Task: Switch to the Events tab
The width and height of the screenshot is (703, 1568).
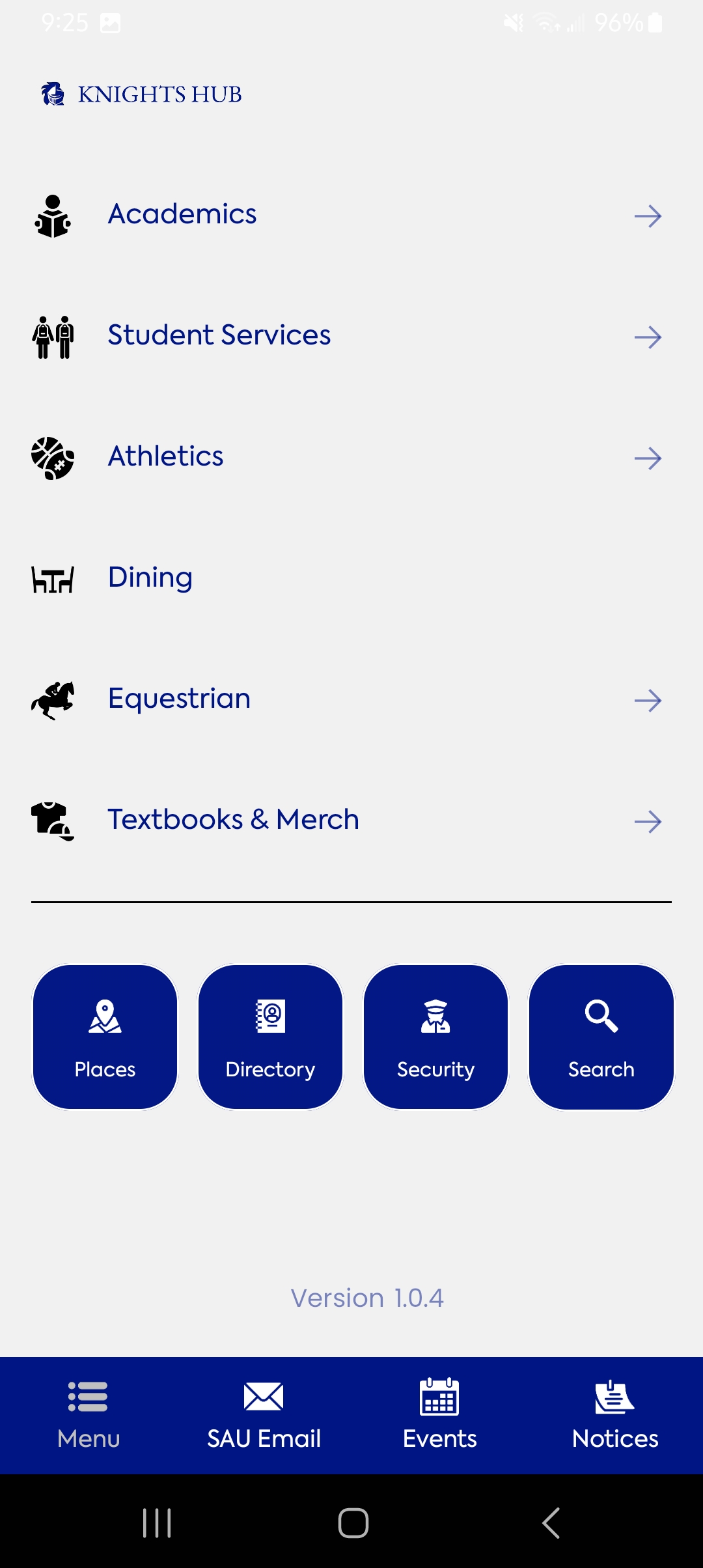Action: (439, 1416)
